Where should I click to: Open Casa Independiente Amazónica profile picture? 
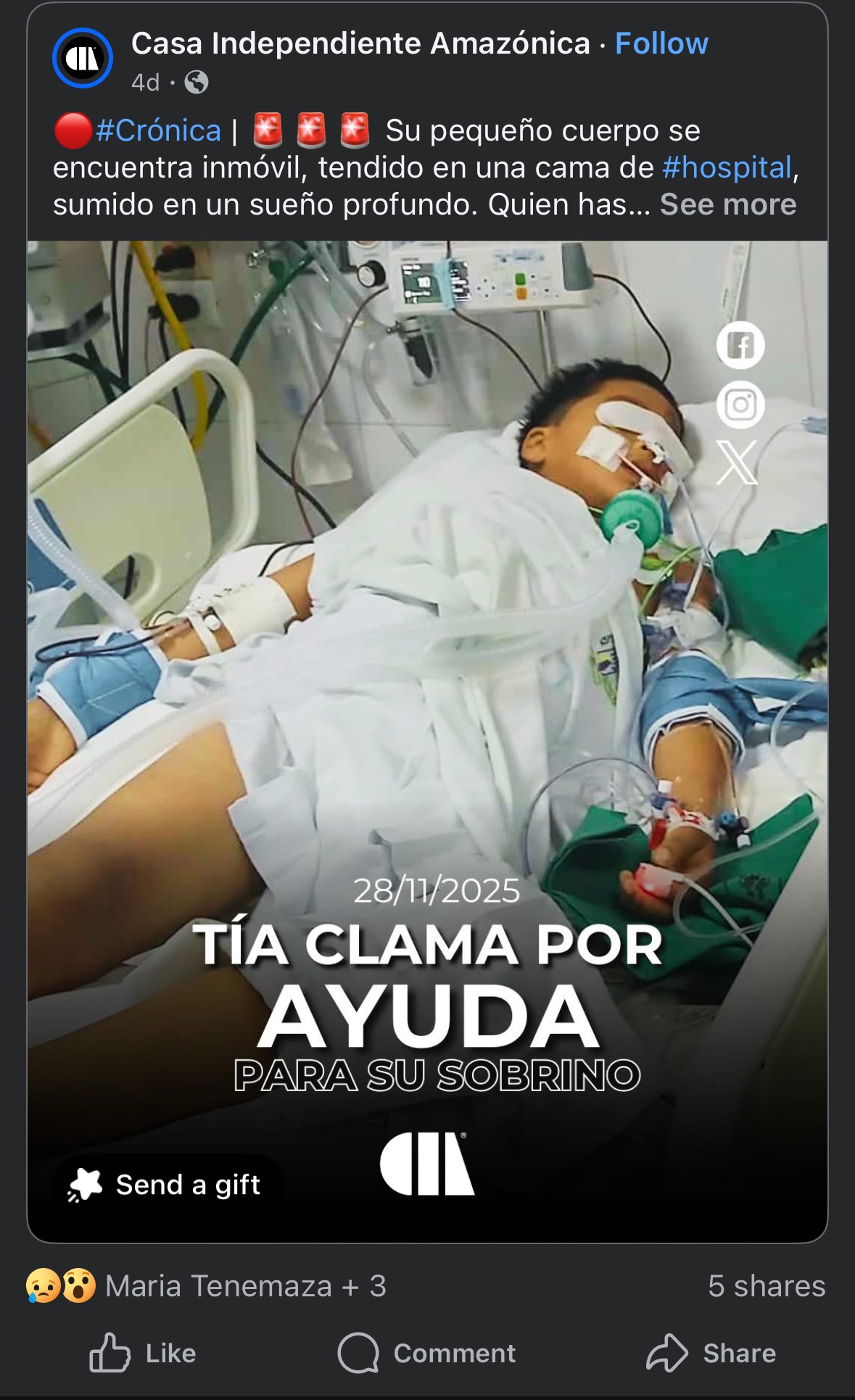click(82, 59)
